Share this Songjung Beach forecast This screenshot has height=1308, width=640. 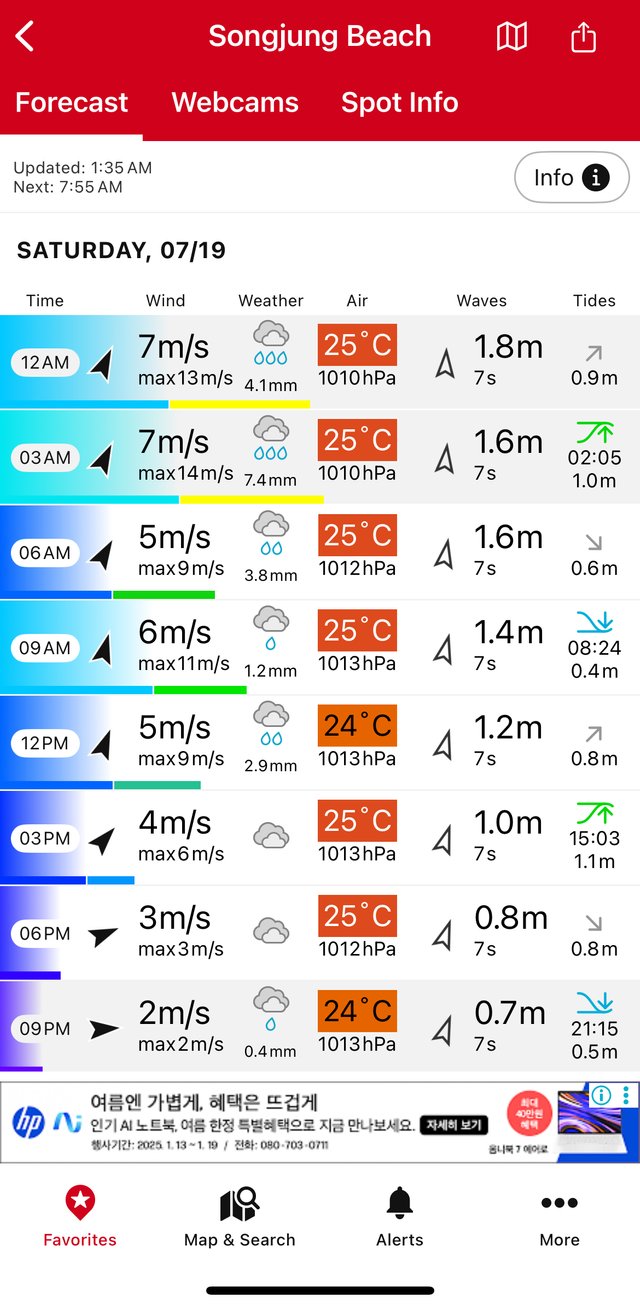coord(583,37)
